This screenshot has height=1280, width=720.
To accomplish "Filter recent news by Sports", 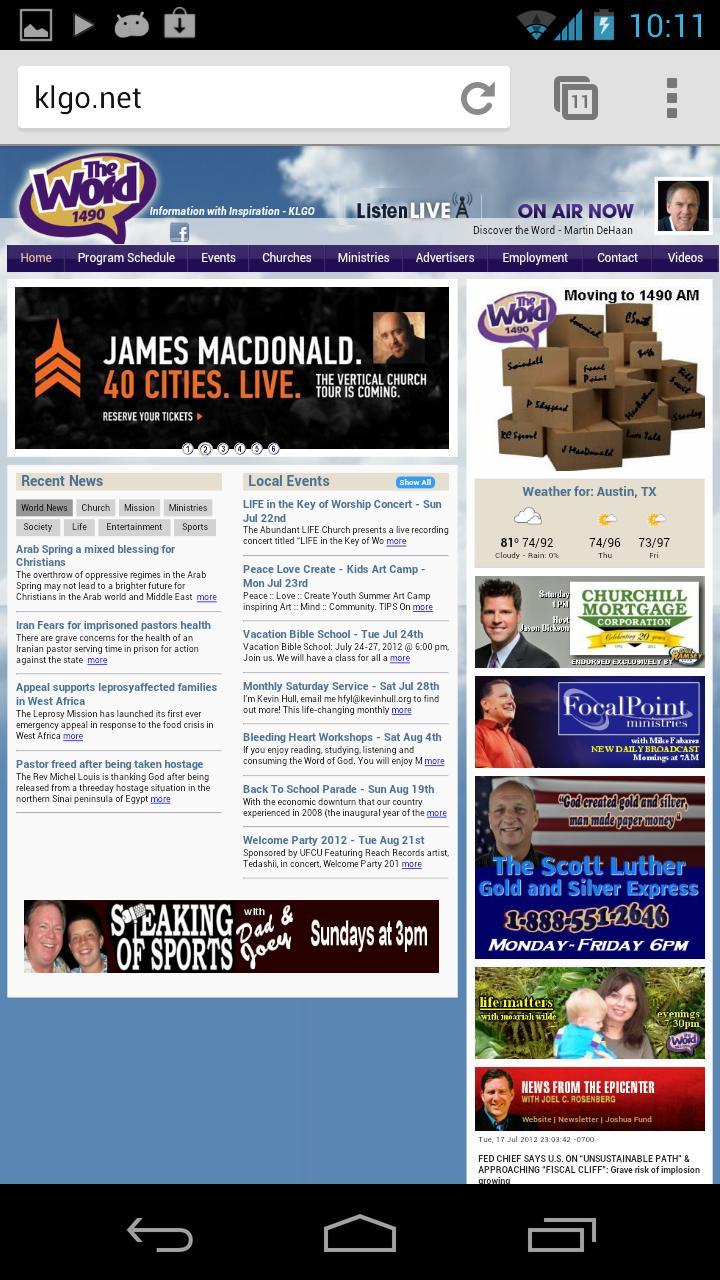I will tap(195, 527).
